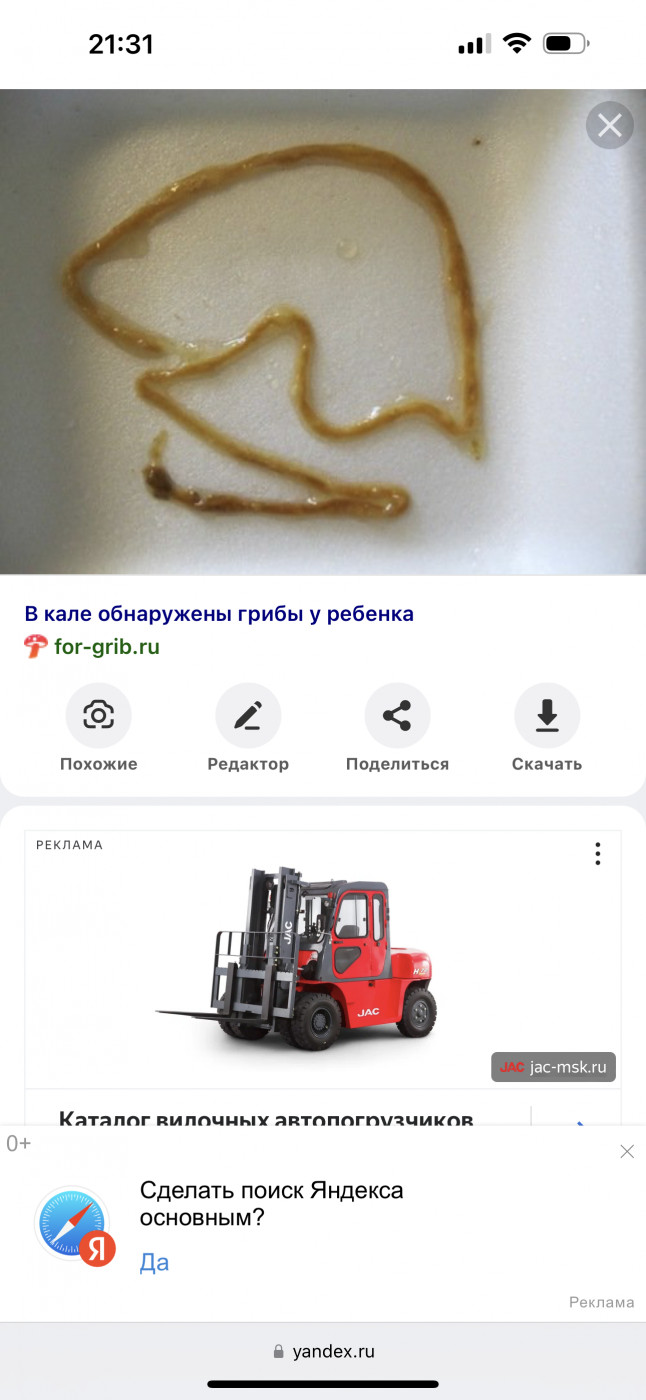
Task: Close the image viewer
Action: point(609,126)
